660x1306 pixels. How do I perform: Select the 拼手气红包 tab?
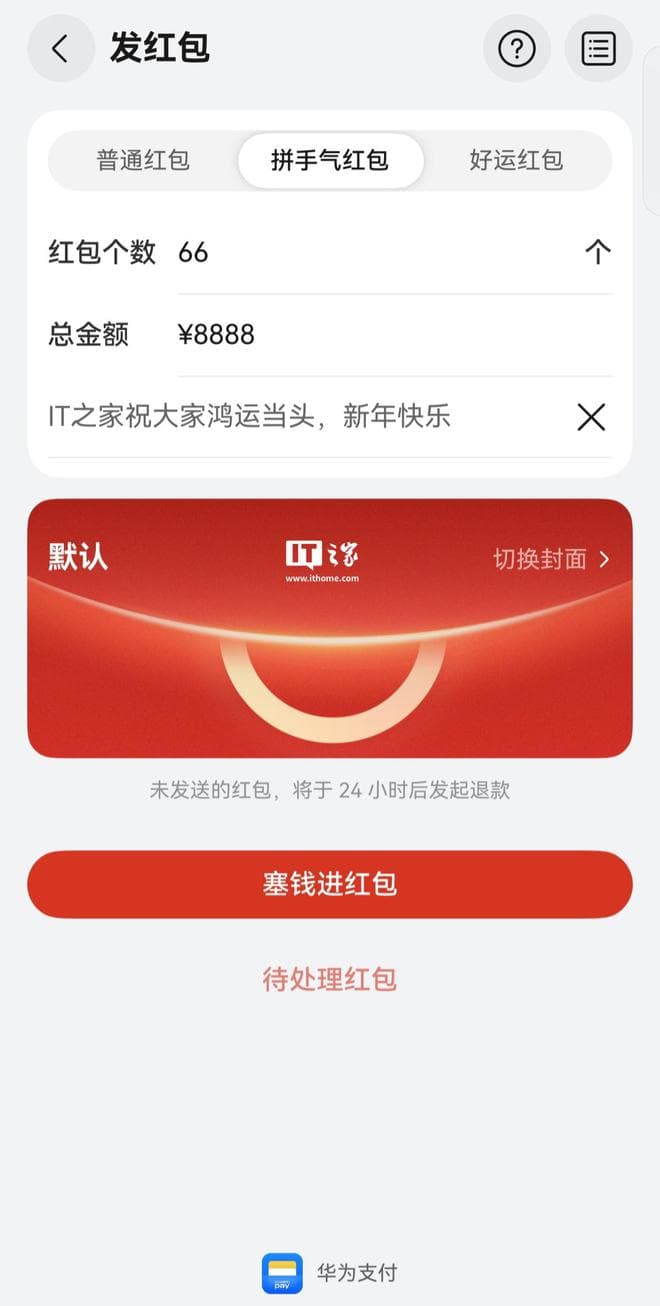330,160
